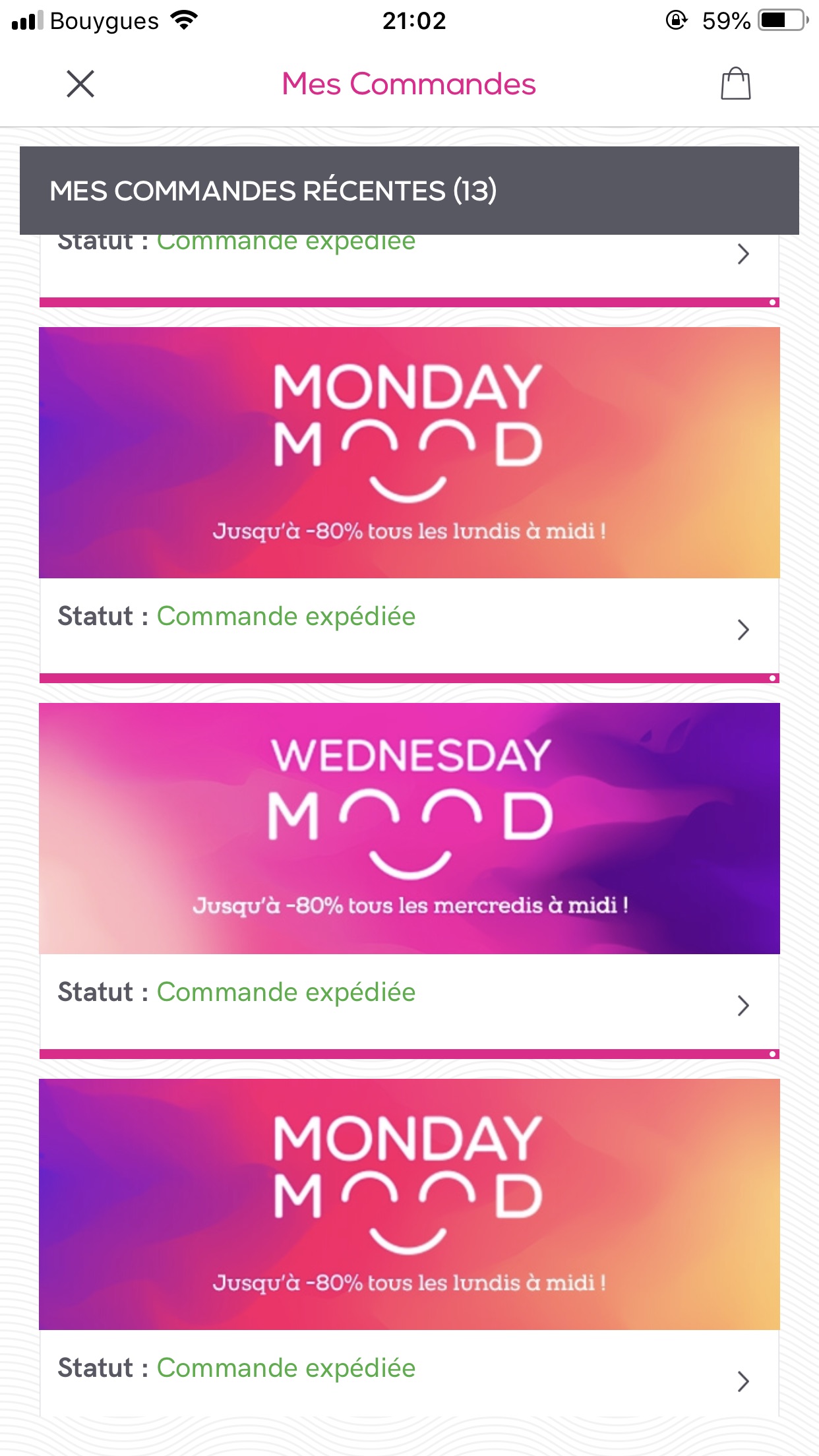
Task: Open the shopping bag
Action: click(x=735, y=84)
